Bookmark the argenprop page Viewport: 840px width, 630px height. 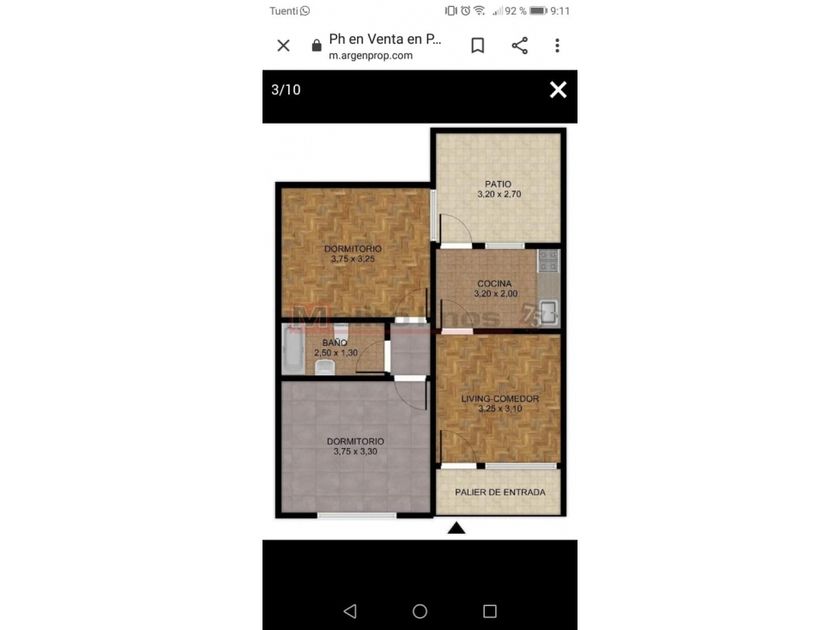(x=477, y=46)
